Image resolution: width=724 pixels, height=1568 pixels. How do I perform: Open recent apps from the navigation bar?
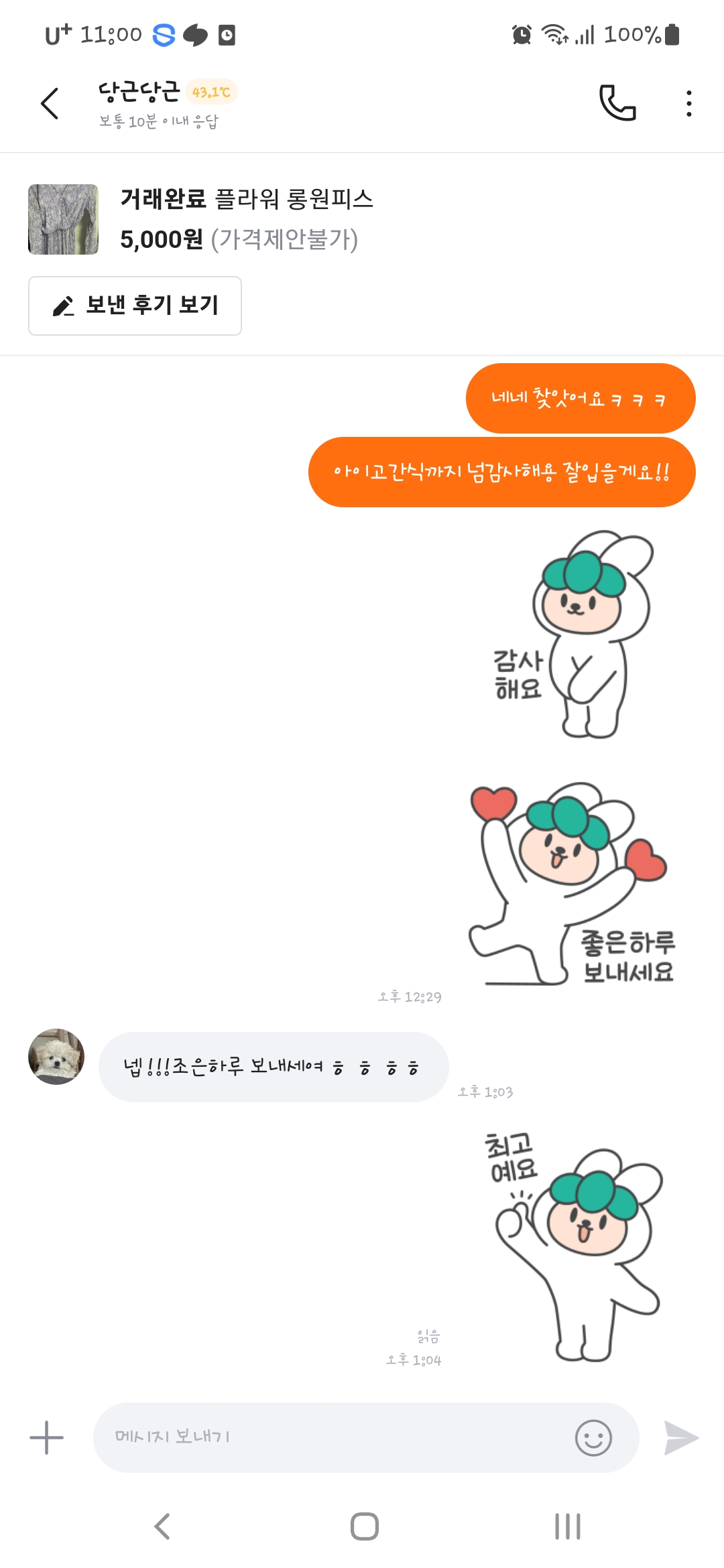click(x=567, y=1526)
